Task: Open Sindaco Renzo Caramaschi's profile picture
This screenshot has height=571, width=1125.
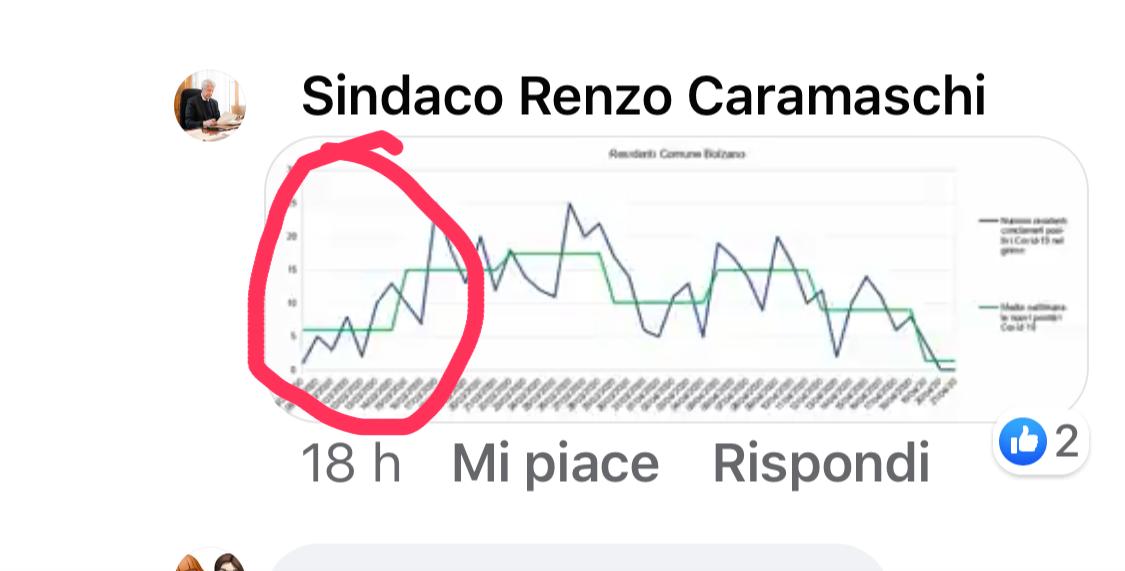Action: [x=210, y=105]
